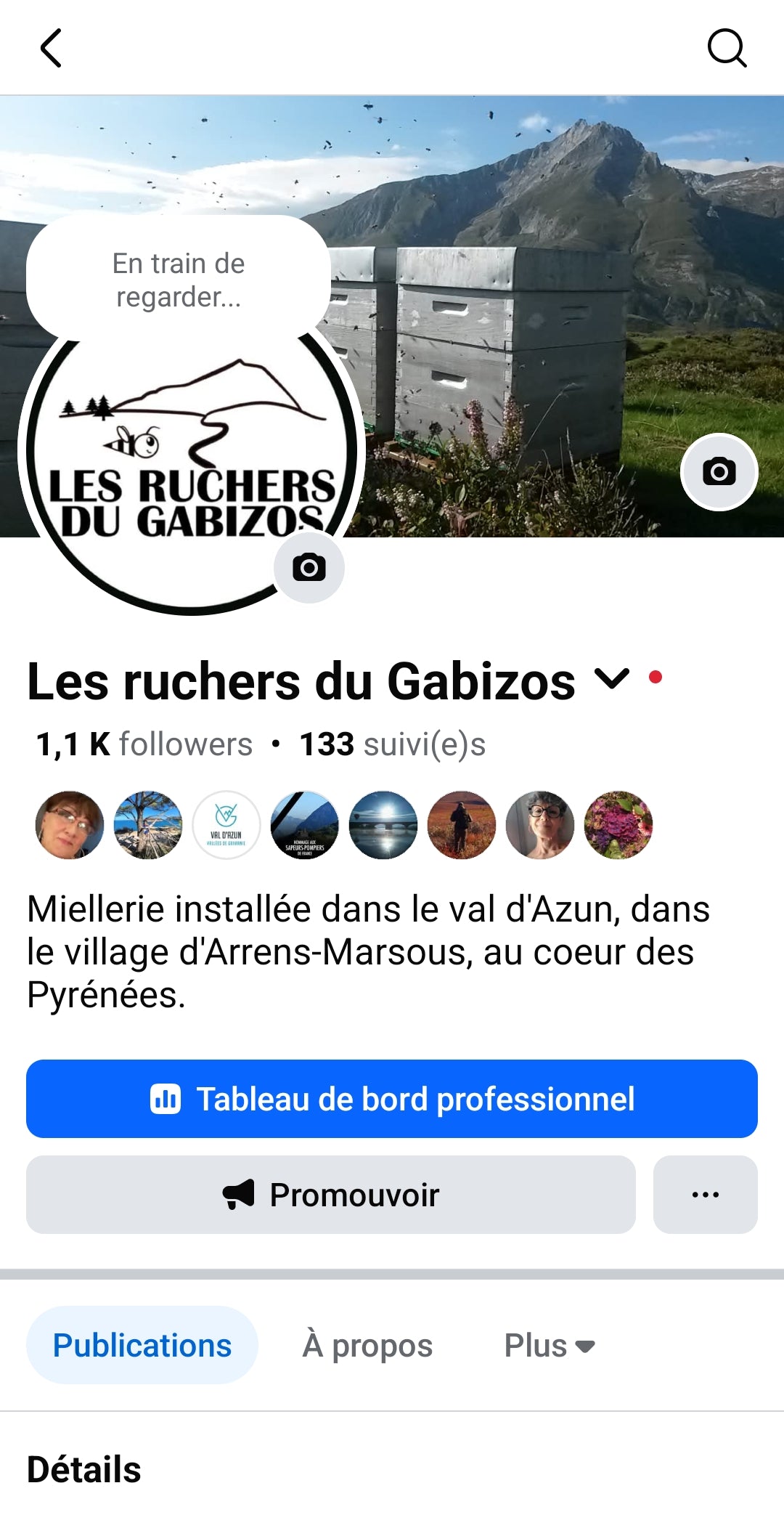The width and height of the screenshot is (784, 1536).
Task: Tap the Promouvoir button
Action: (x=331, y=1195)
